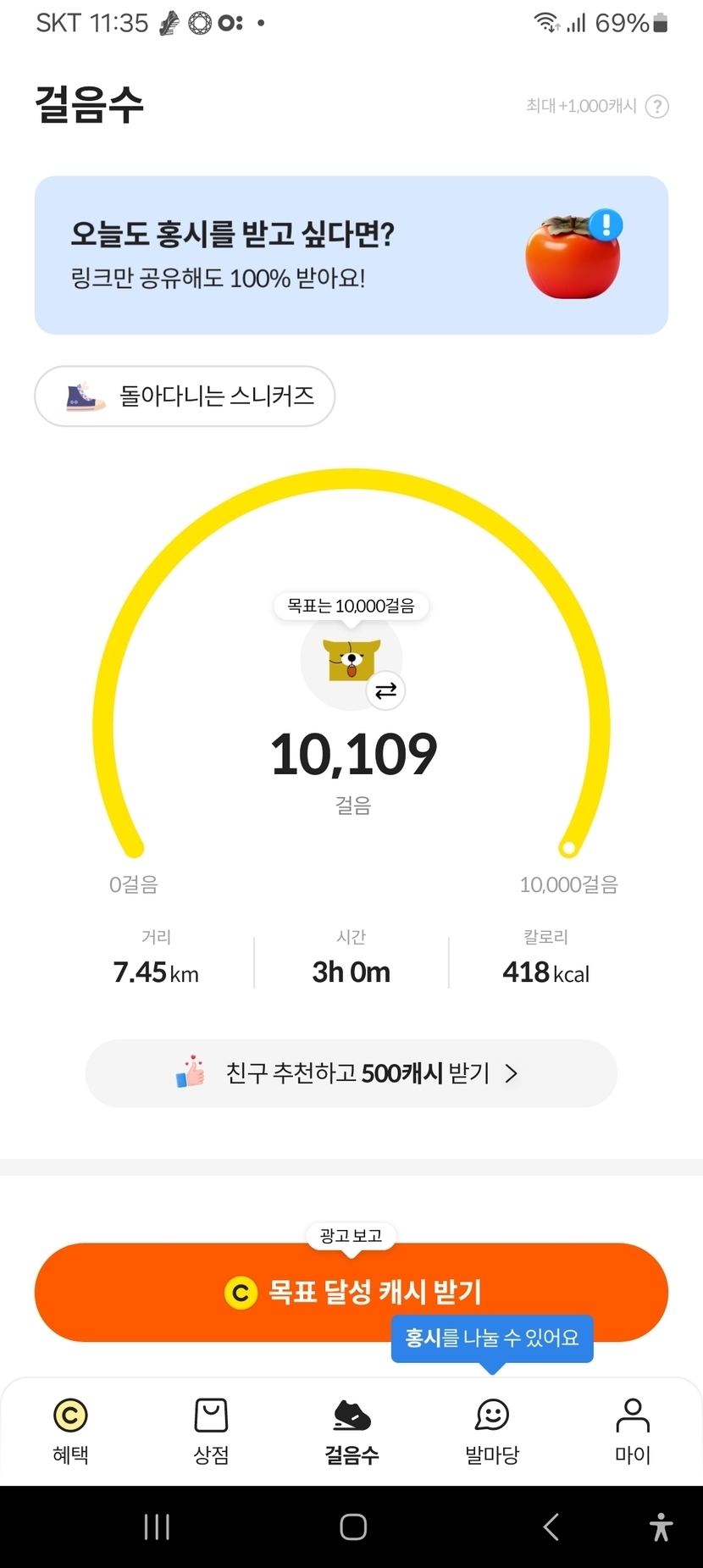This screenshot has width=703, height=1568.
Task: Open the 발마당 tab
Action: point(492,1431)
